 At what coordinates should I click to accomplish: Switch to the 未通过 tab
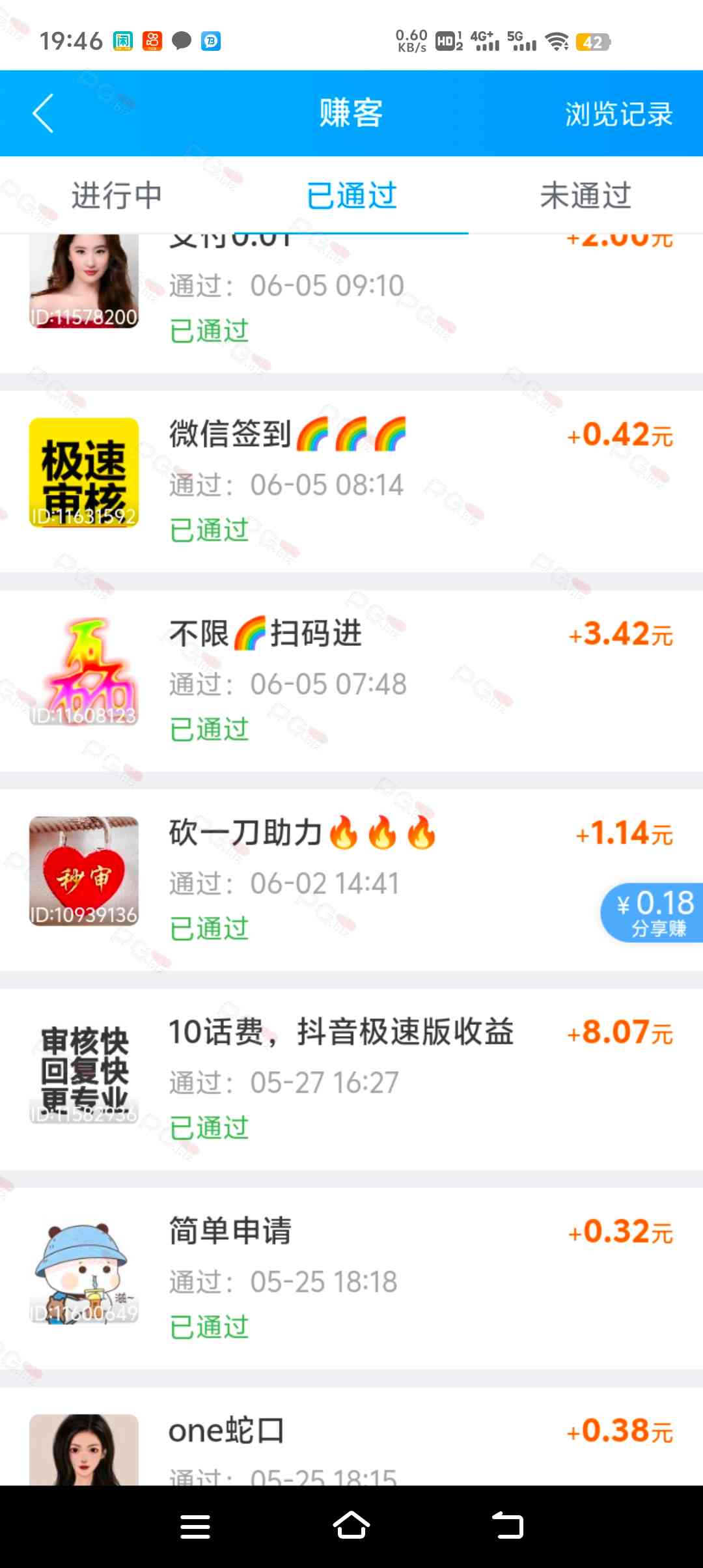585,195
